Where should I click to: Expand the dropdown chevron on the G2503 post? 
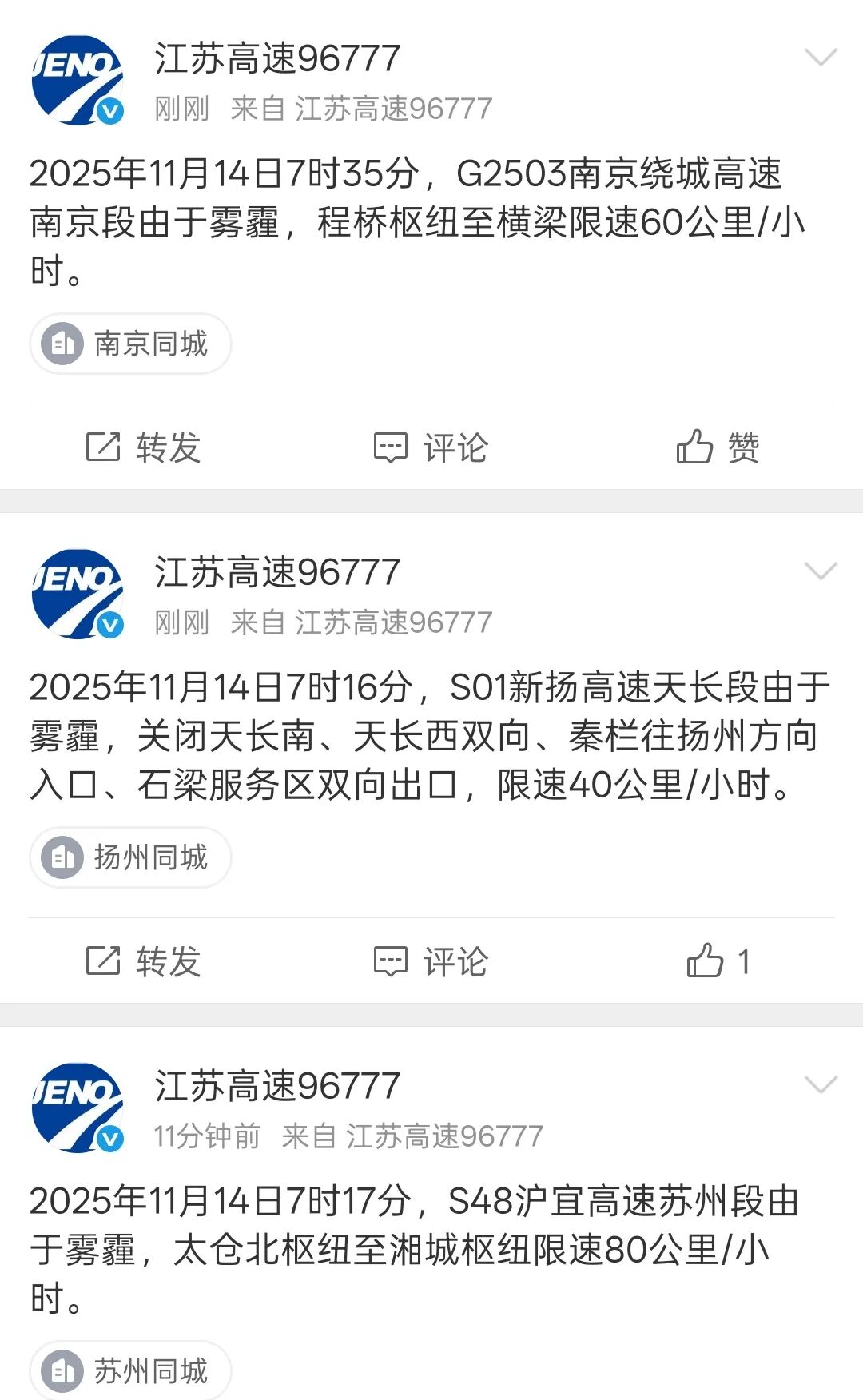(x=820, y=58)
